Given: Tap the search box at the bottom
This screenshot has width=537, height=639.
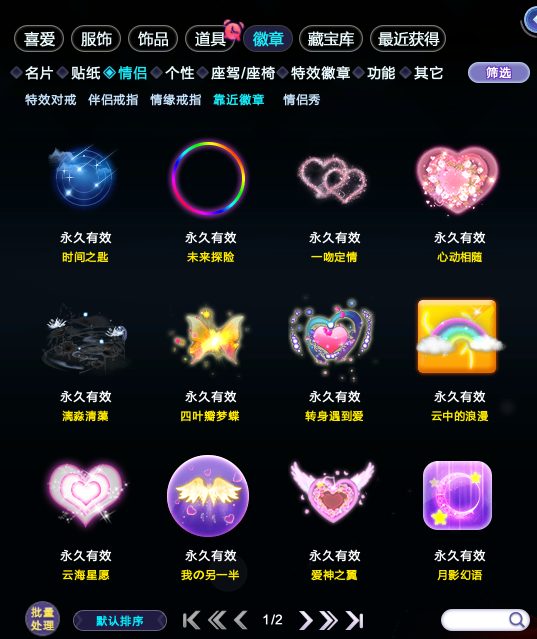Looking at the screenshot, I should point(485,620).
